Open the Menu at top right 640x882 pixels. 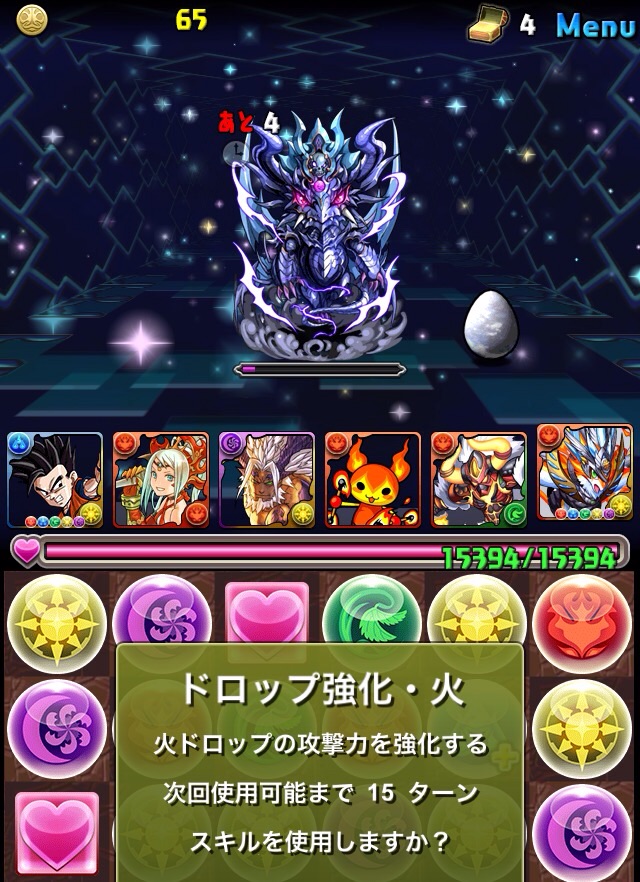tap(595, 25)
